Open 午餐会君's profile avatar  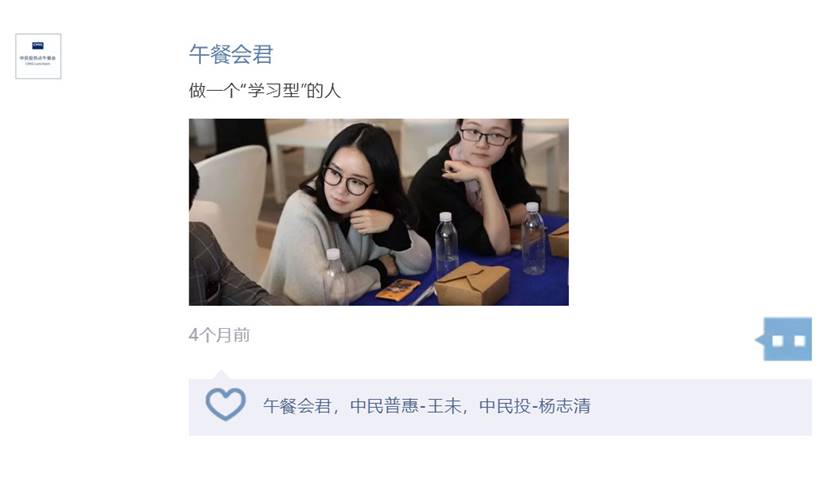(x=38, y=56)
